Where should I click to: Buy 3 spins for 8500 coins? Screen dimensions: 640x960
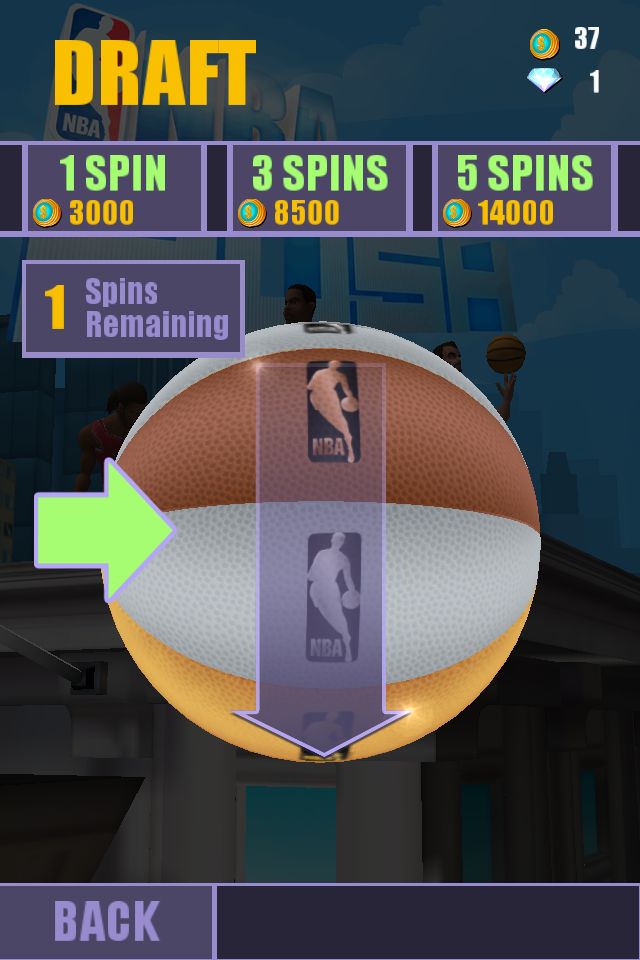(319, 189)
